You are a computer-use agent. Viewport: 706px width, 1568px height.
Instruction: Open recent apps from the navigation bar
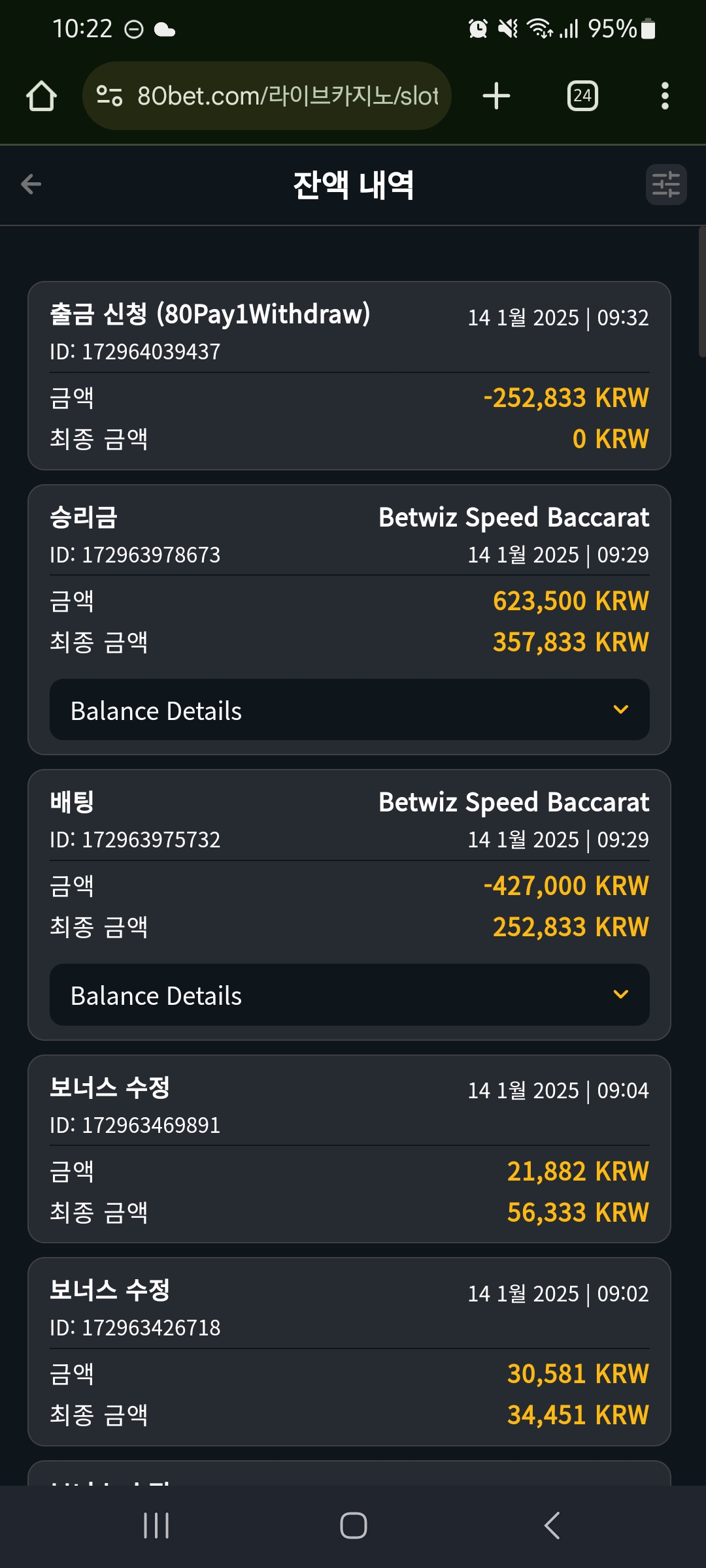pyautogui.click(x=156, y=1526)
